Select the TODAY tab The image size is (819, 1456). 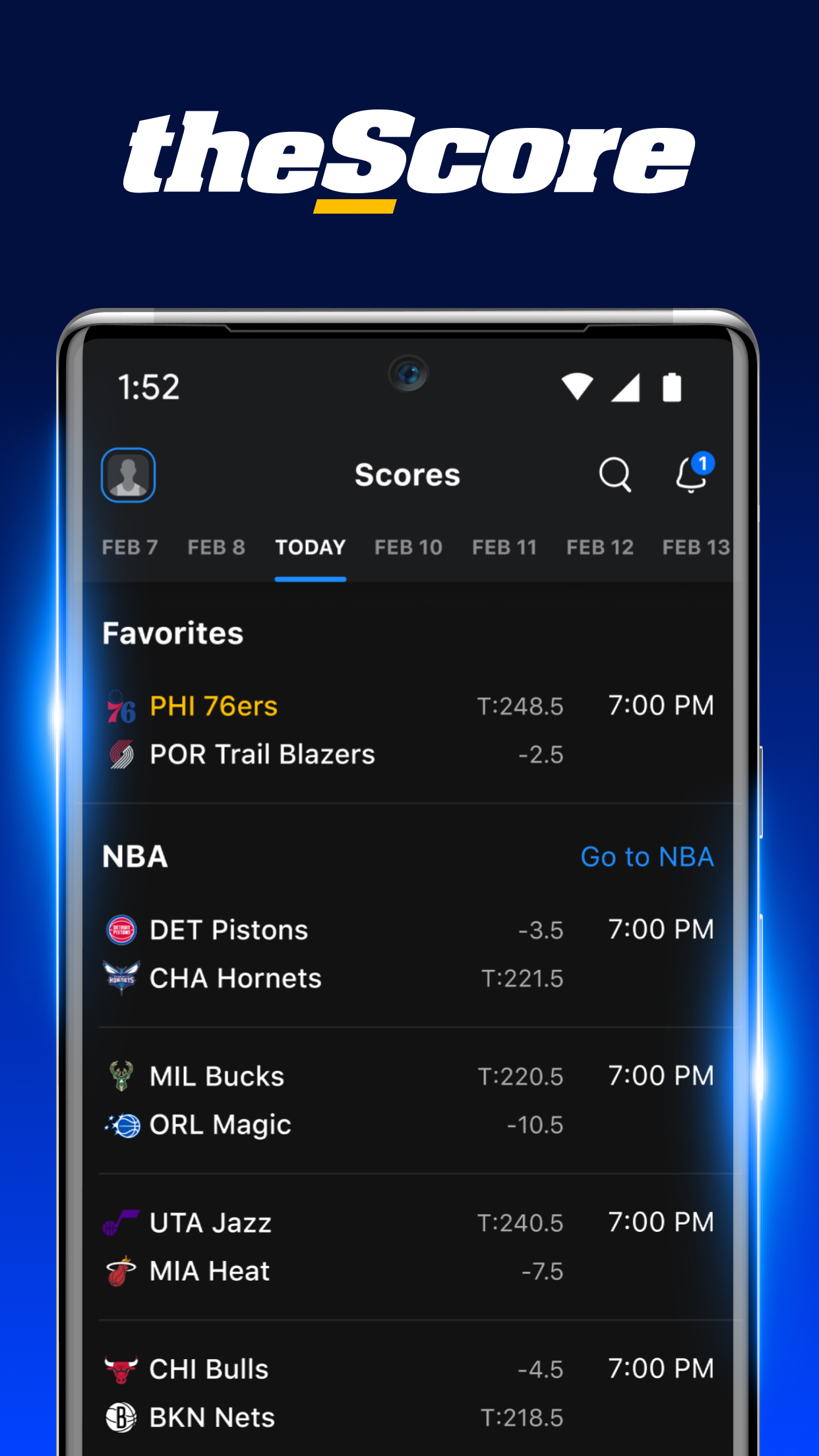point(309,547)
